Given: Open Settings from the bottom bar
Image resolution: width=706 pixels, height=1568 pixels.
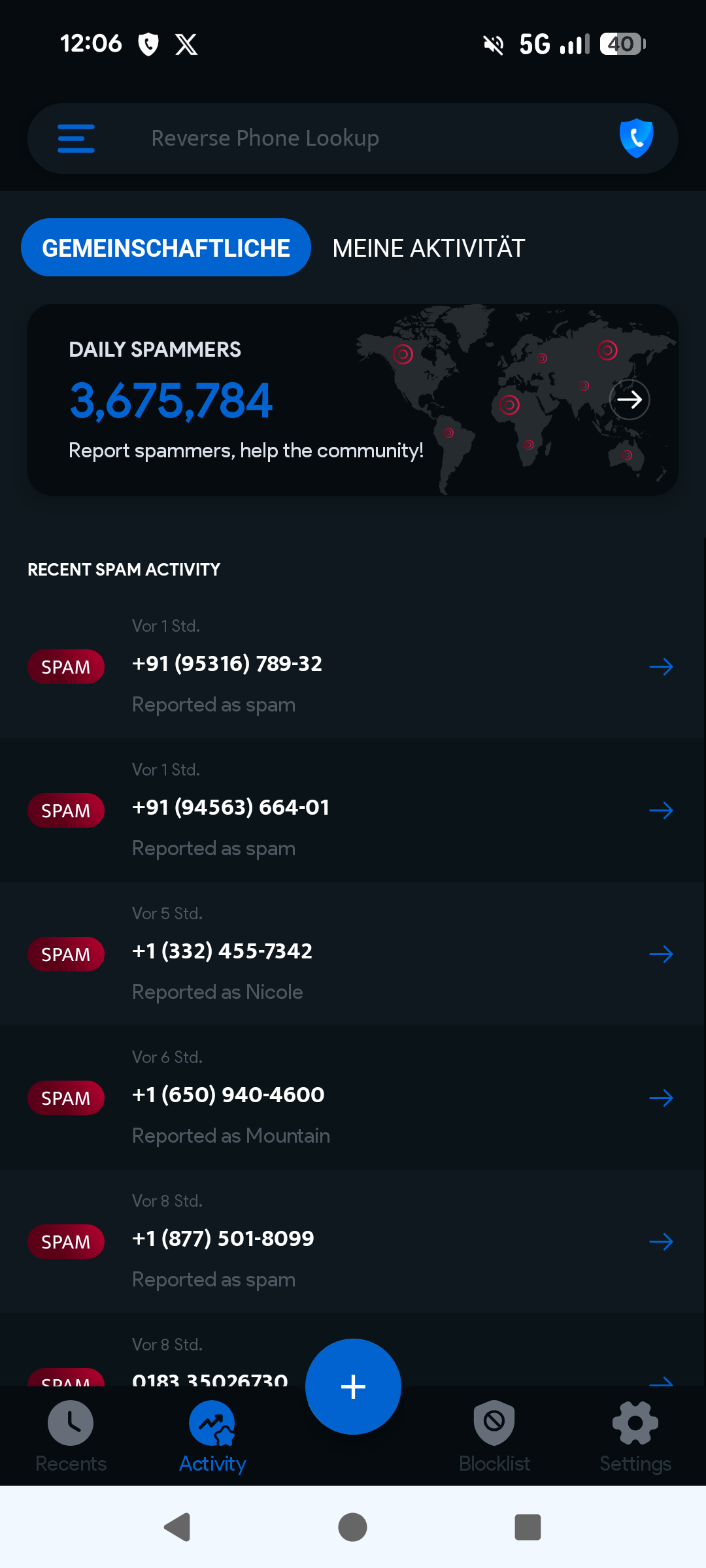Looking at the screenshot, I should point(635,1434).
